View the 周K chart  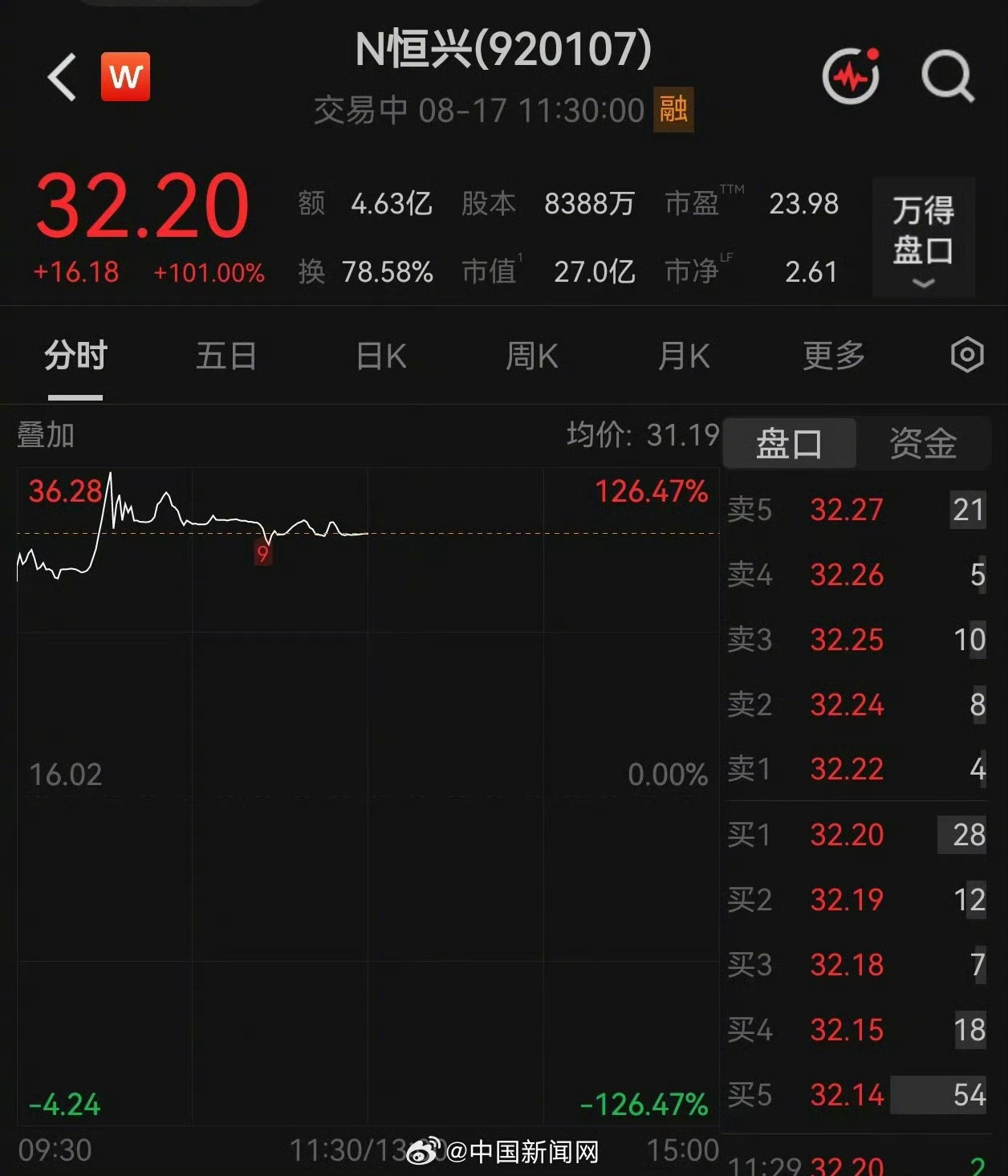531,355
